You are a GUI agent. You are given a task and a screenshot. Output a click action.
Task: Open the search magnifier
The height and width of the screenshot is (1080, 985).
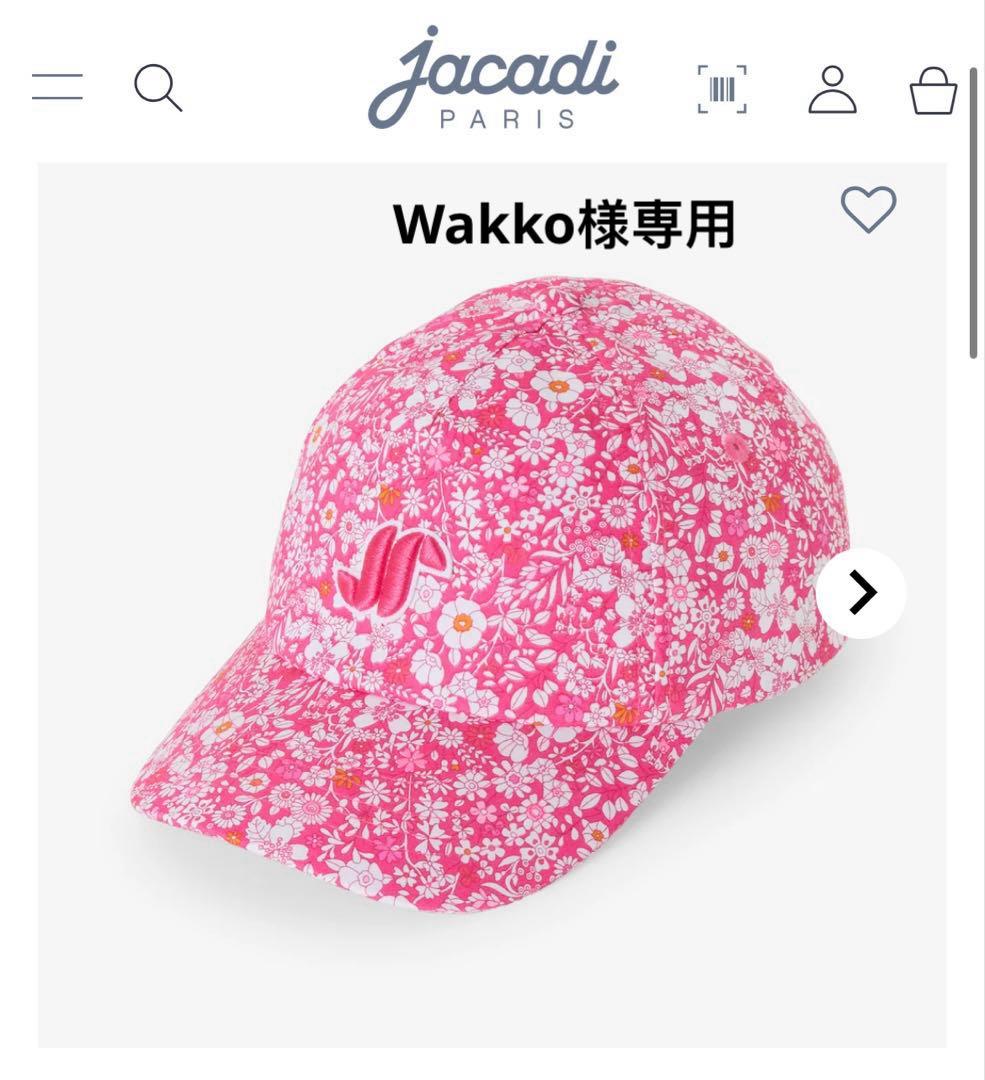pos(158,88)
